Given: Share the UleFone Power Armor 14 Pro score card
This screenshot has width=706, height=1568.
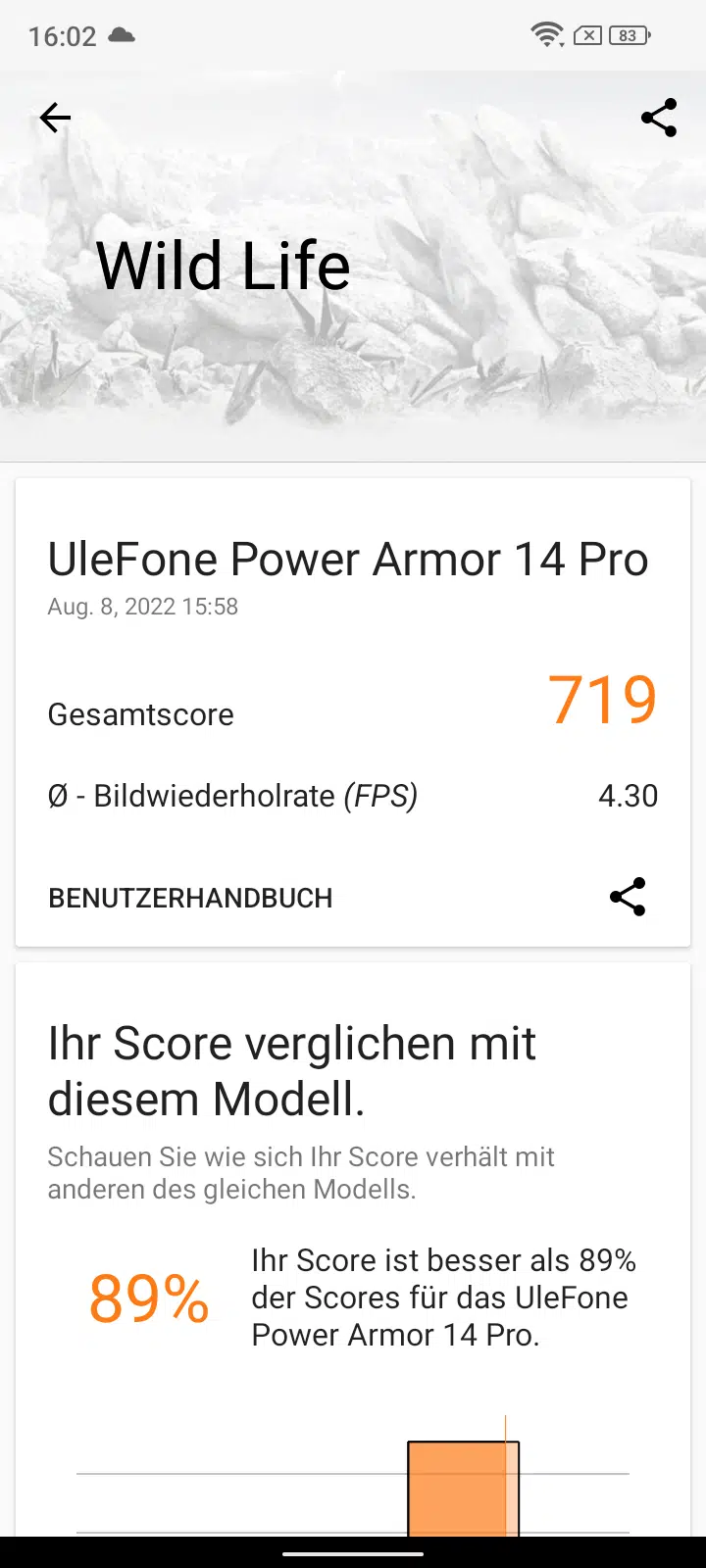Looking at the screenshot, I should [x=628, y=897].
